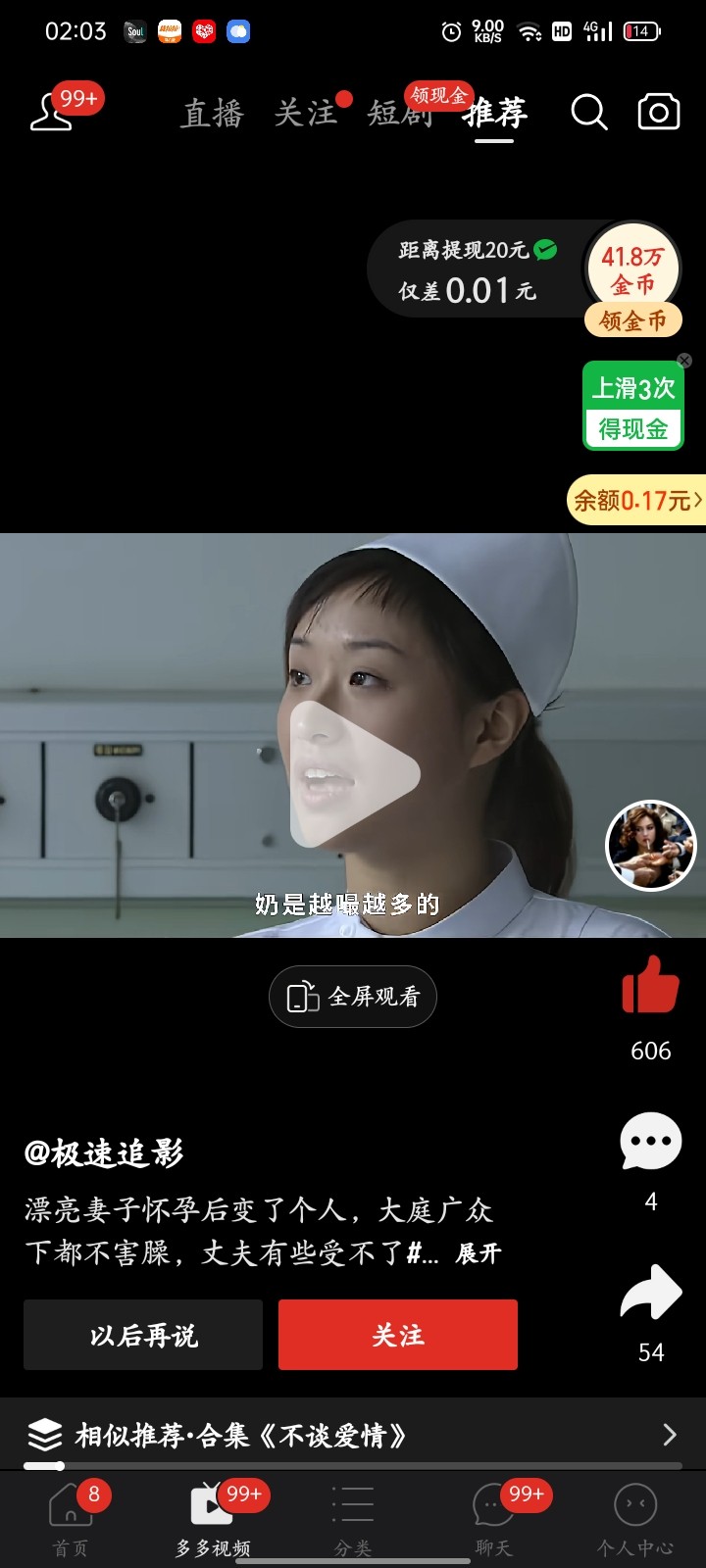Switch to the 短剧 tab

click(399, 114)
